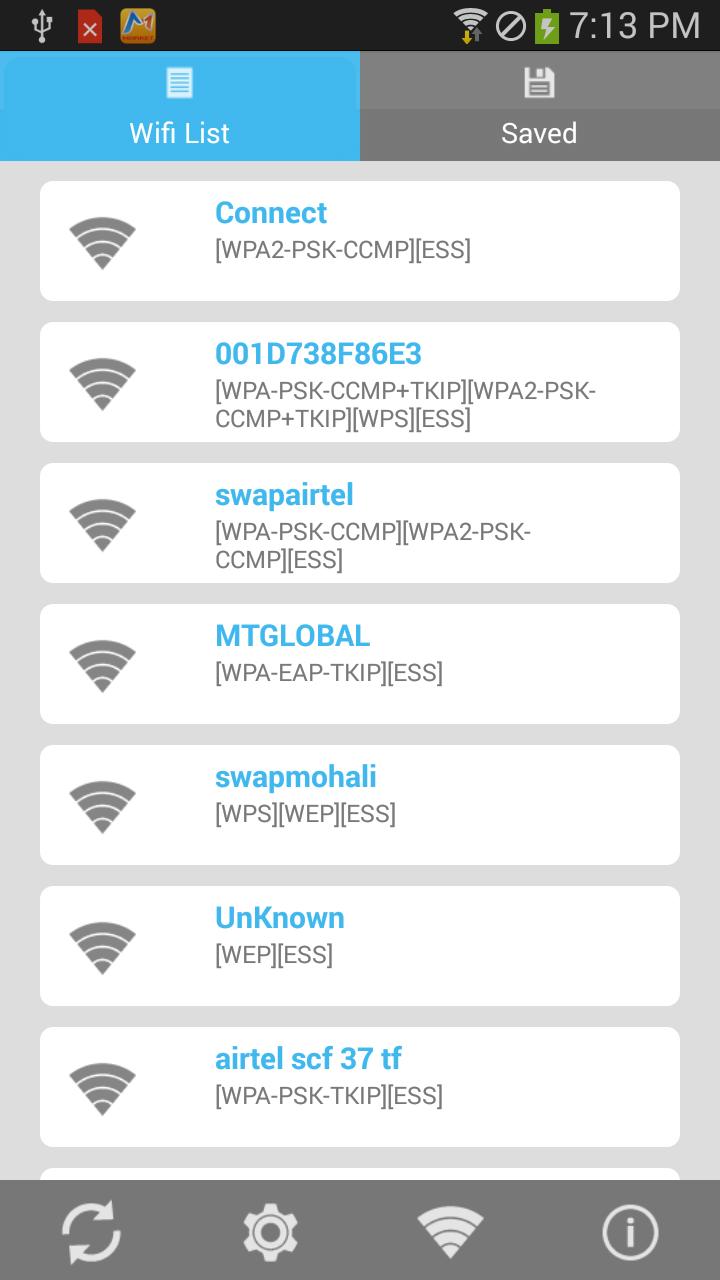Select the Connect network
Screen dimensions: 720x1280
[360, 240]
